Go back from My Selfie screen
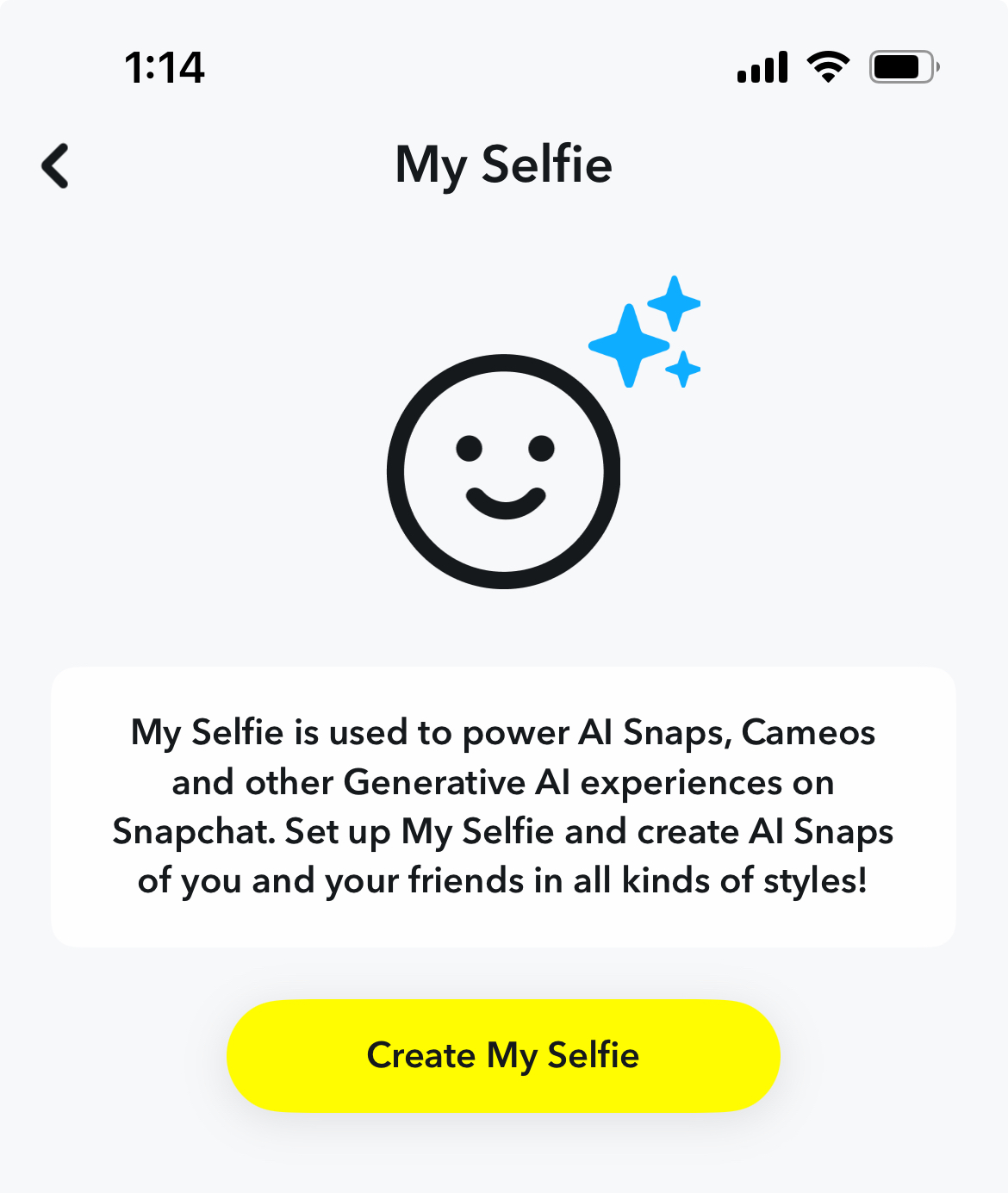The width and height of the screenshot is (1008, 1193). [x=55, y=165]
